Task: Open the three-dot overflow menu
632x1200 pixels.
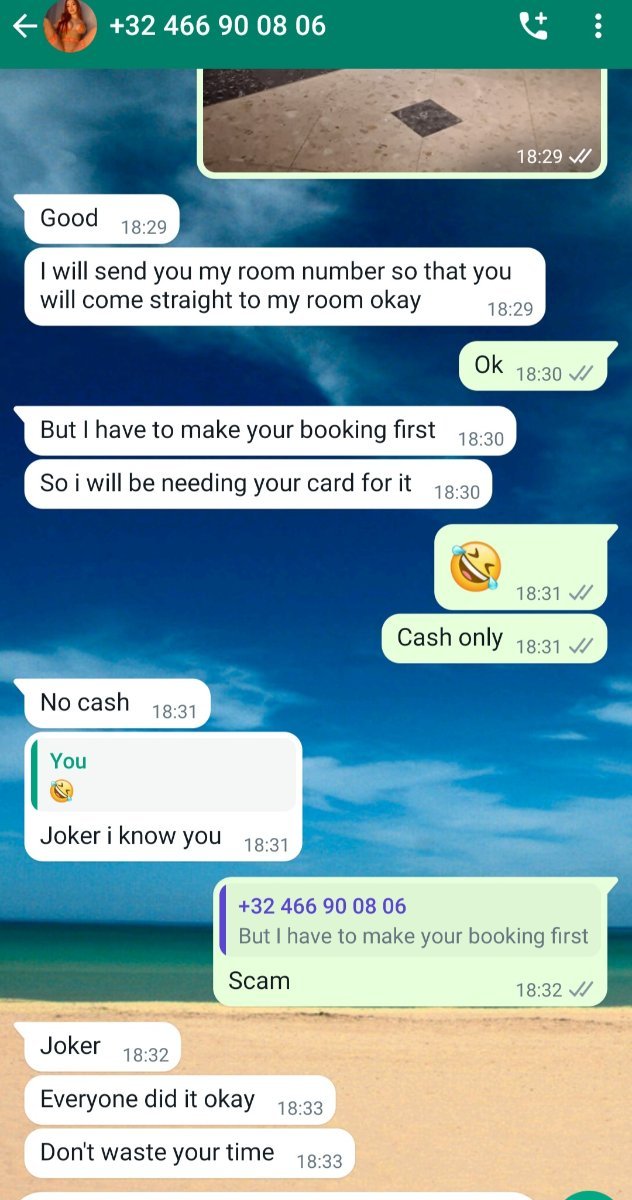Action: click(x=598, y=26)
